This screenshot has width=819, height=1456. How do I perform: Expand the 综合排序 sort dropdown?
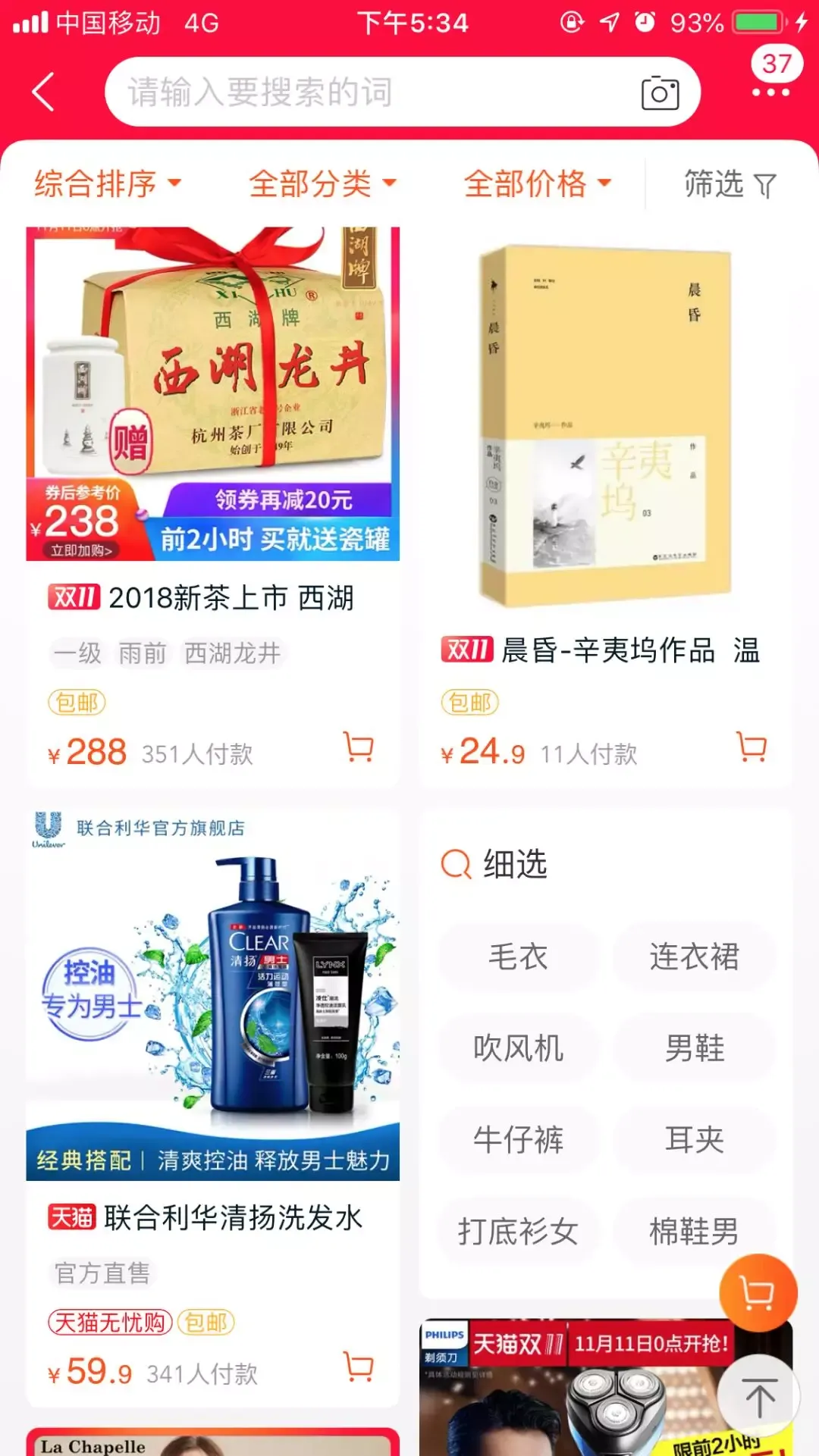click(108, 183)
